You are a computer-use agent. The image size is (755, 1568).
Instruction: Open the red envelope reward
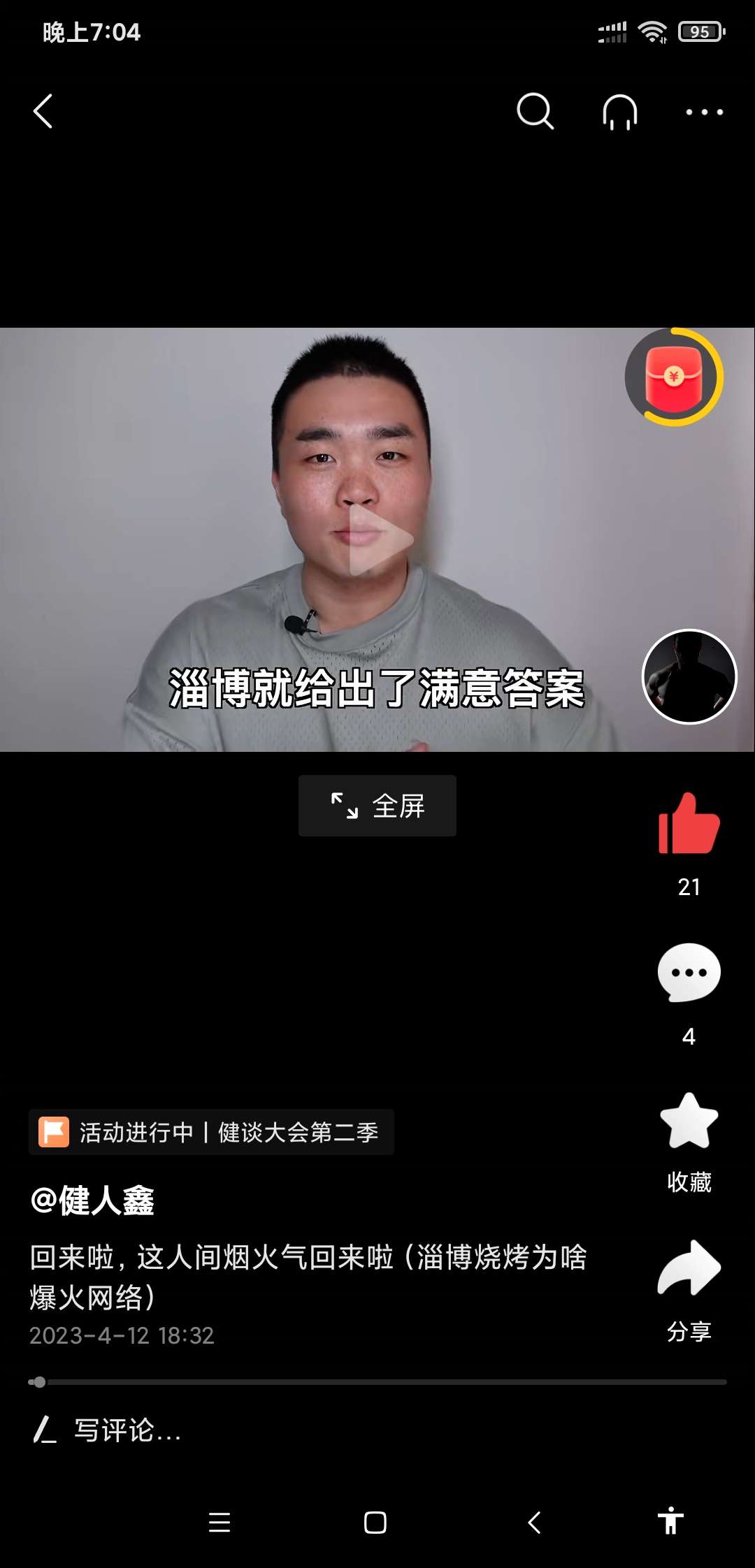674,377
